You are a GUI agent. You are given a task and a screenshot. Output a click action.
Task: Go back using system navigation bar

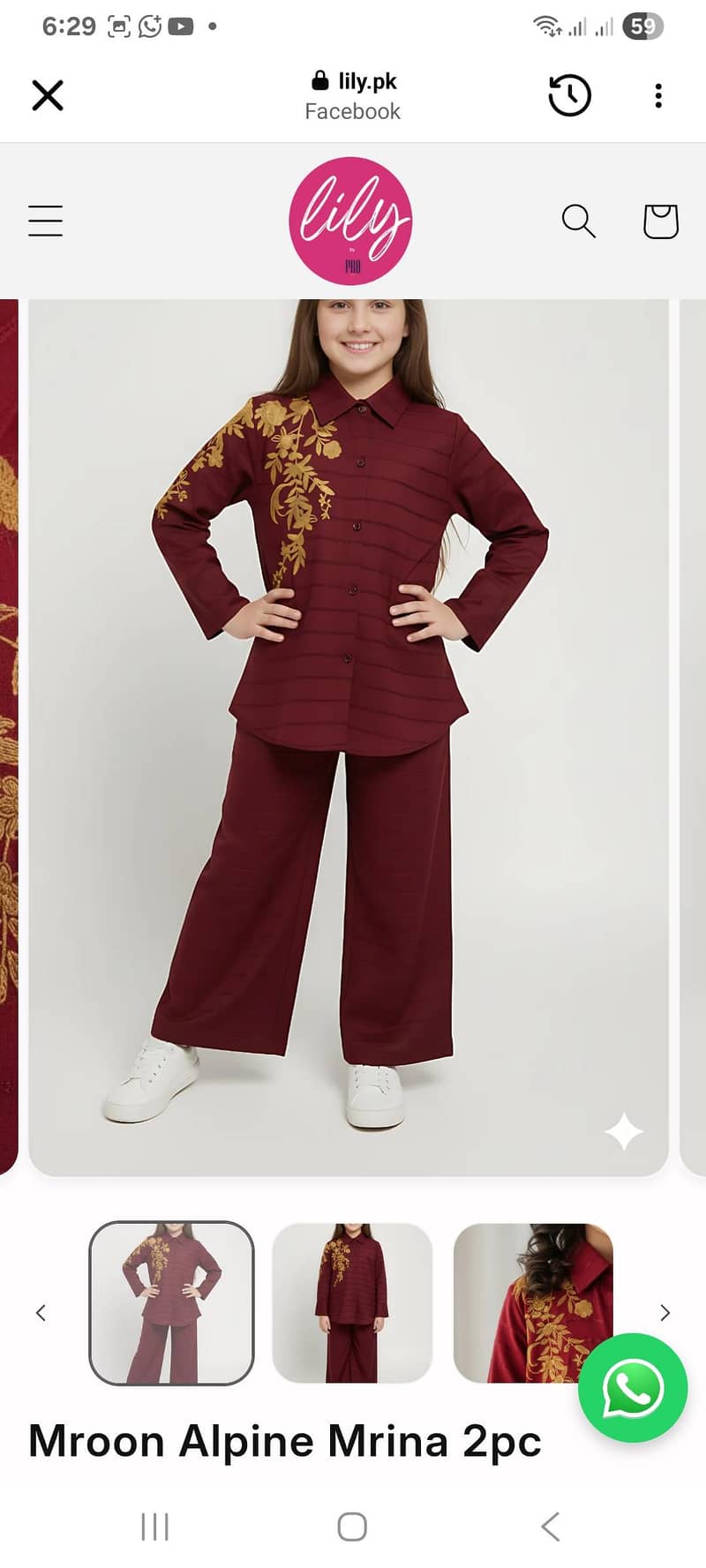click(x=550, y=1526)
